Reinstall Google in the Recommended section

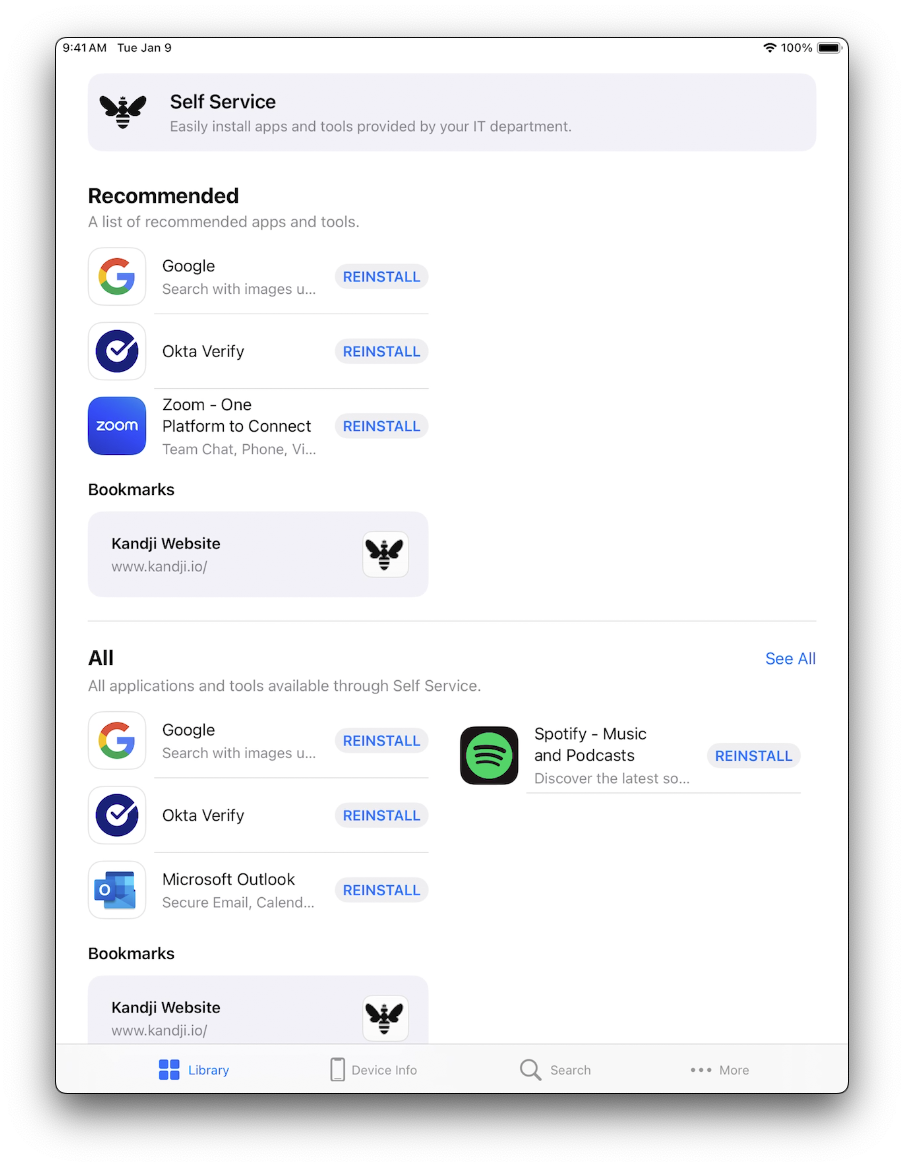(381, 277)
